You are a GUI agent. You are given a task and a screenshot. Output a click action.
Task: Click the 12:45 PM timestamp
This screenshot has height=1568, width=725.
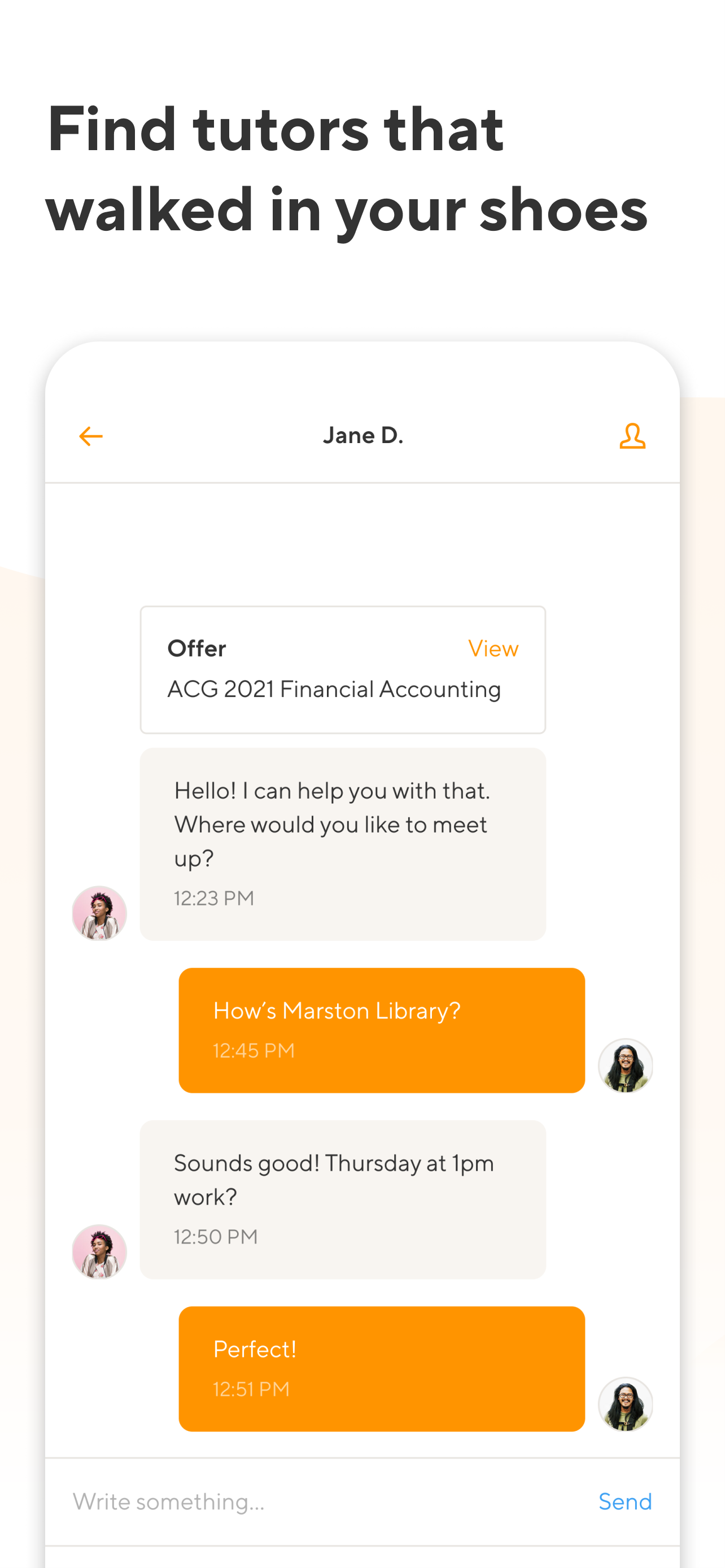pyautogui.click(x=252, y=1050)
